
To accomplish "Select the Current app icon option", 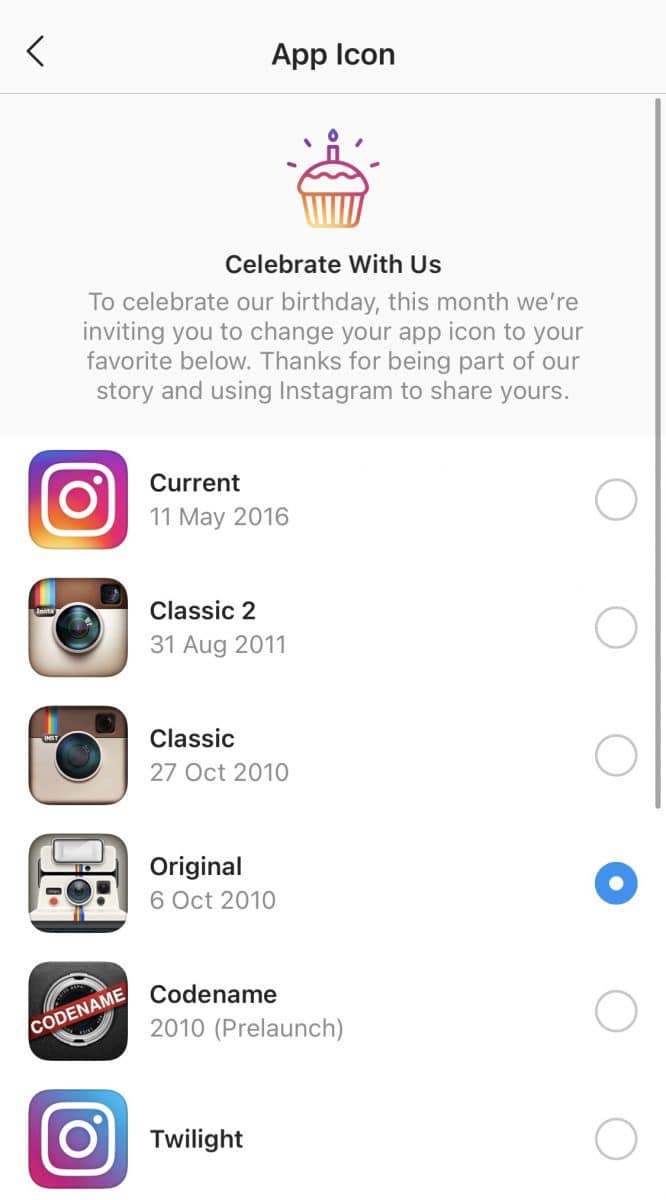I will [615, 499].
